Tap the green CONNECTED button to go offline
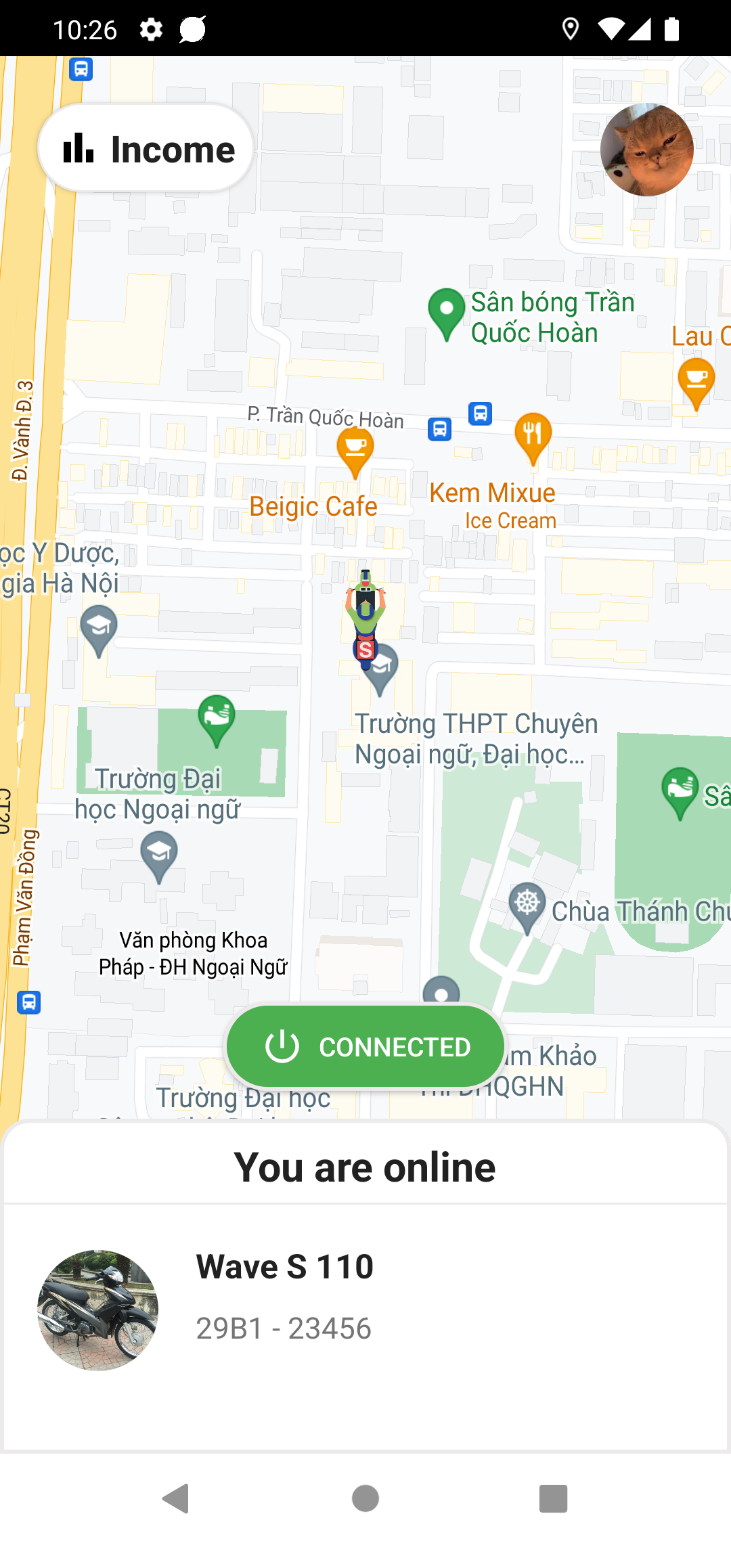This screenshot has width=731, height=1543. pos(365,1046)
